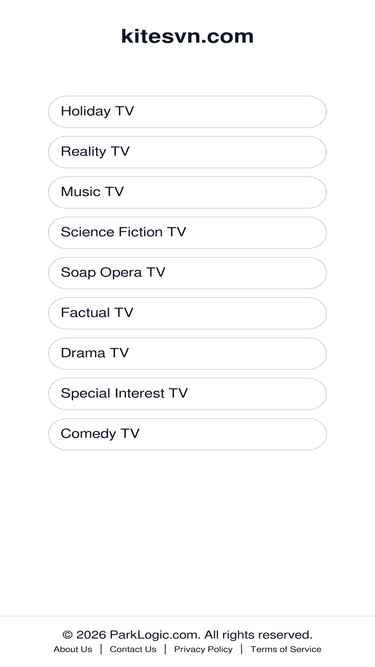Open Science Fiction TV

click(x=187, y=233)
